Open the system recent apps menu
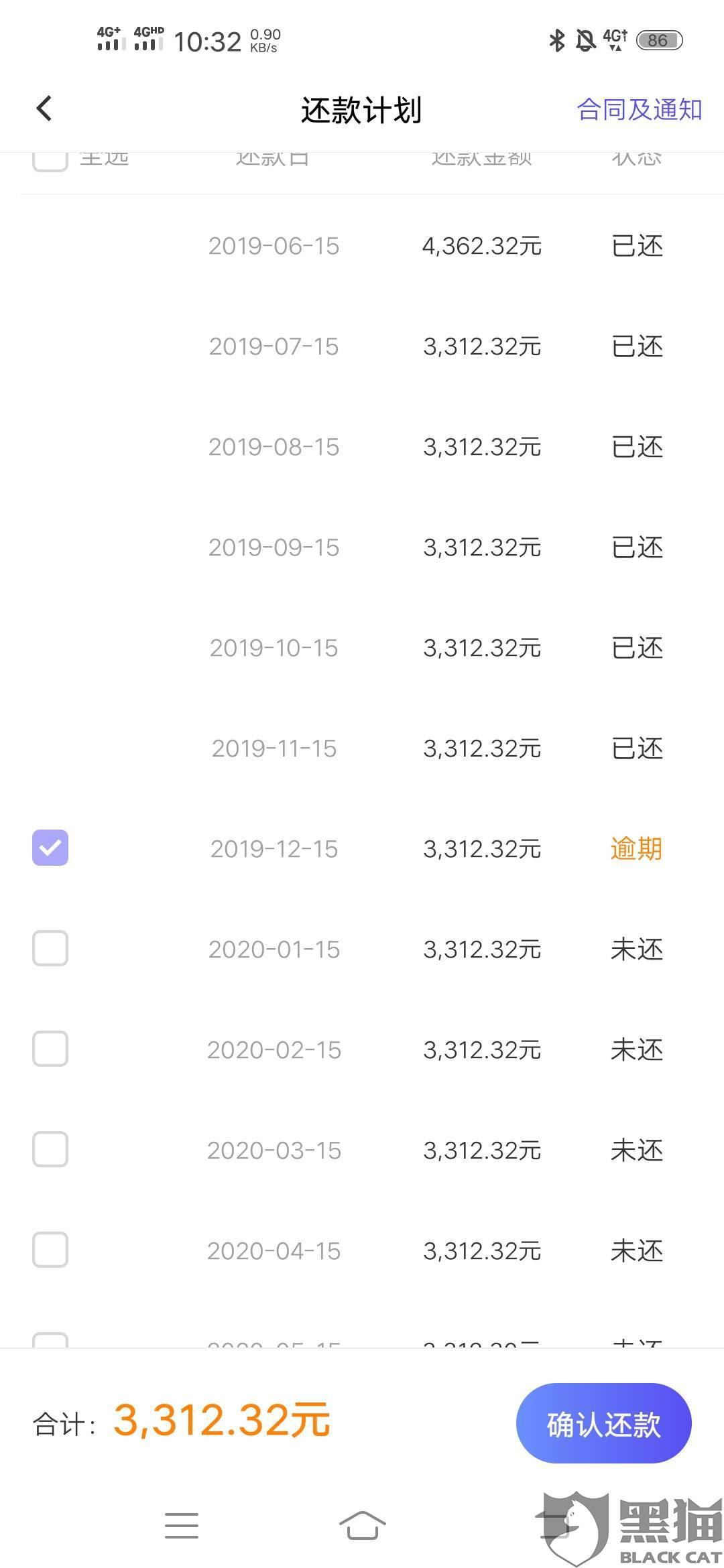 coord(182,1525)
